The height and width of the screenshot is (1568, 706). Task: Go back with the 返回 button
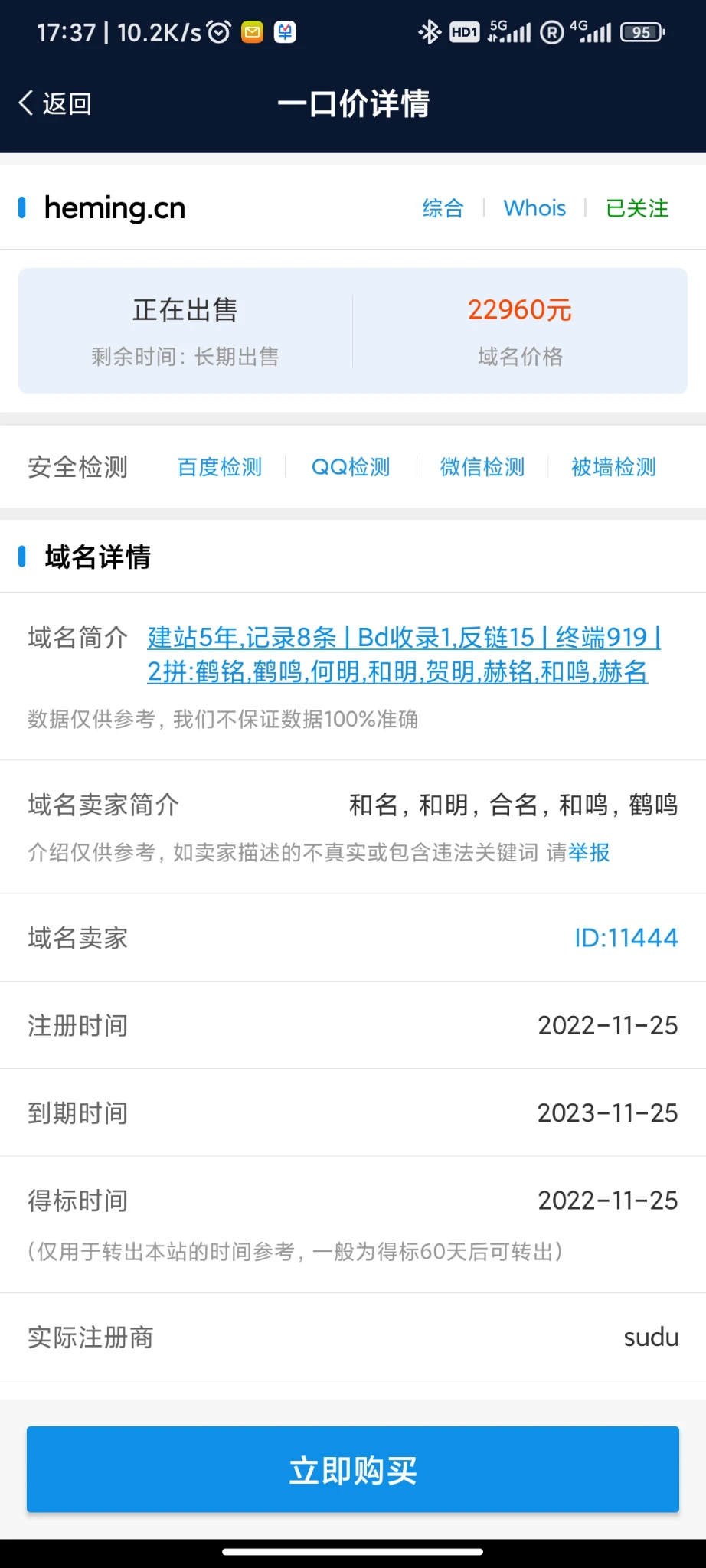[55, 103]
